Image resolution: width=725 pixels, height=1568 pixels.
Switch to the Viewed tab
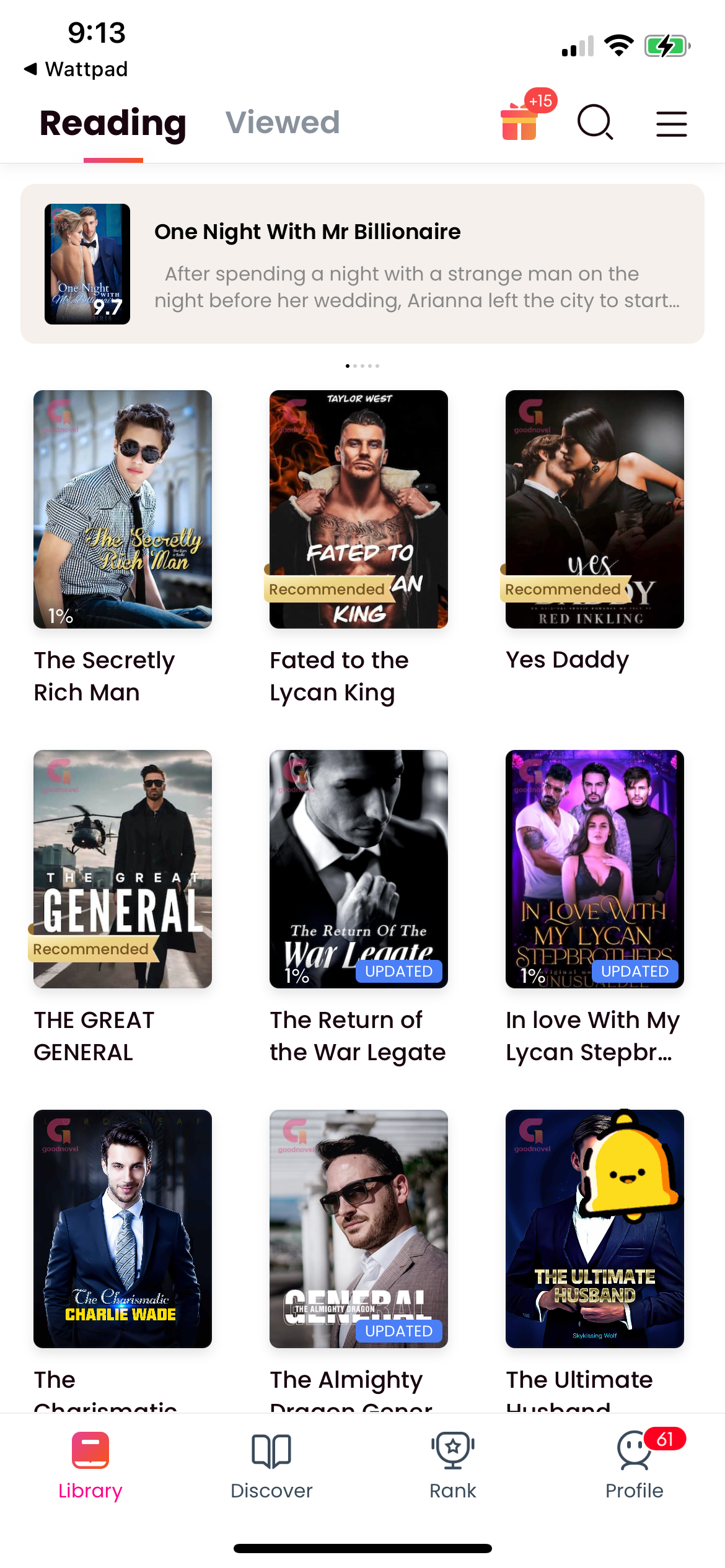283,123
